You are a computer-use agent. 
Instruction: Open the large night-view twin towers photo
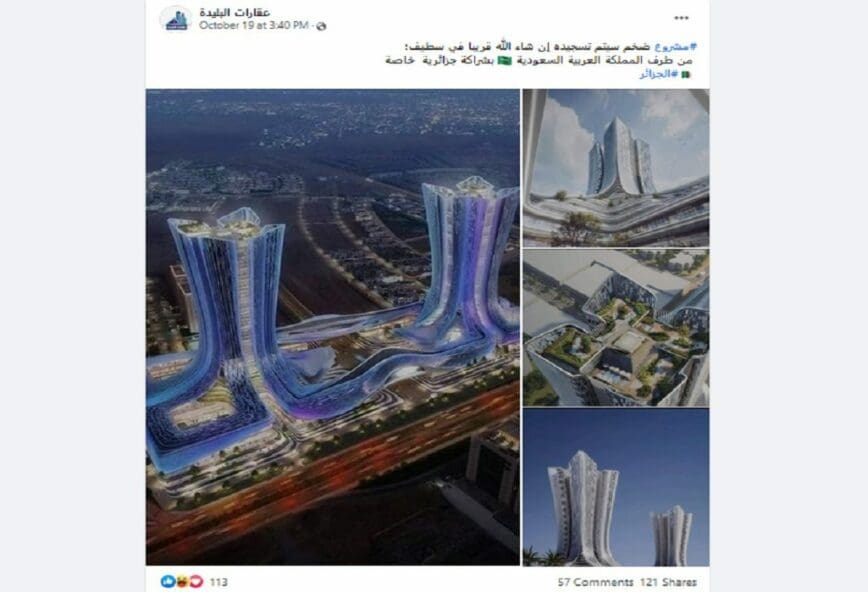coord(332,326)
